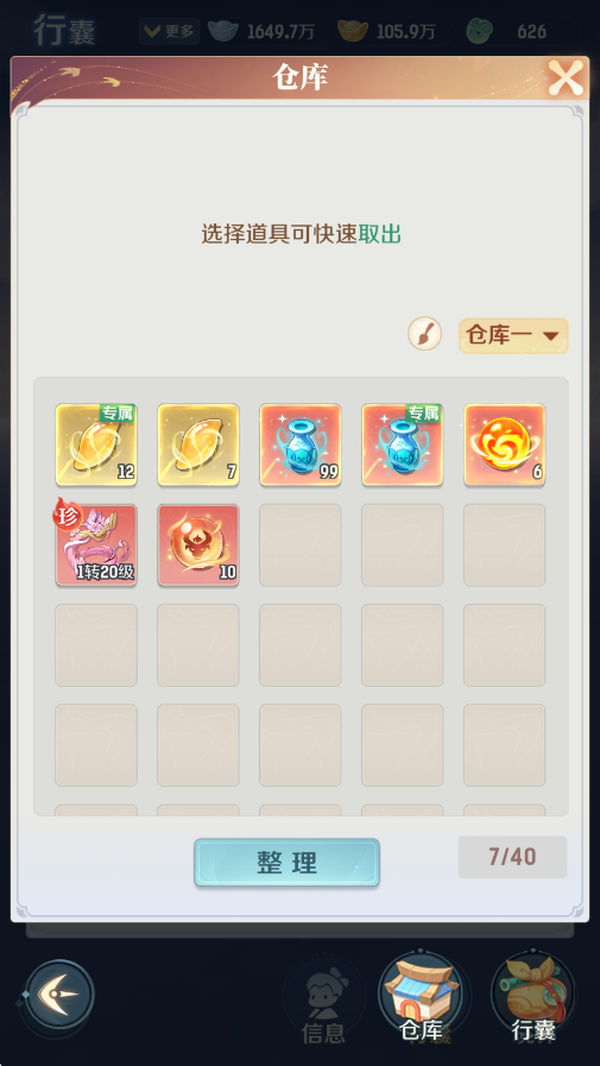Select the blue vase item with quantity 99
This screenshot has height=1066, width=600.
point(300,444)
